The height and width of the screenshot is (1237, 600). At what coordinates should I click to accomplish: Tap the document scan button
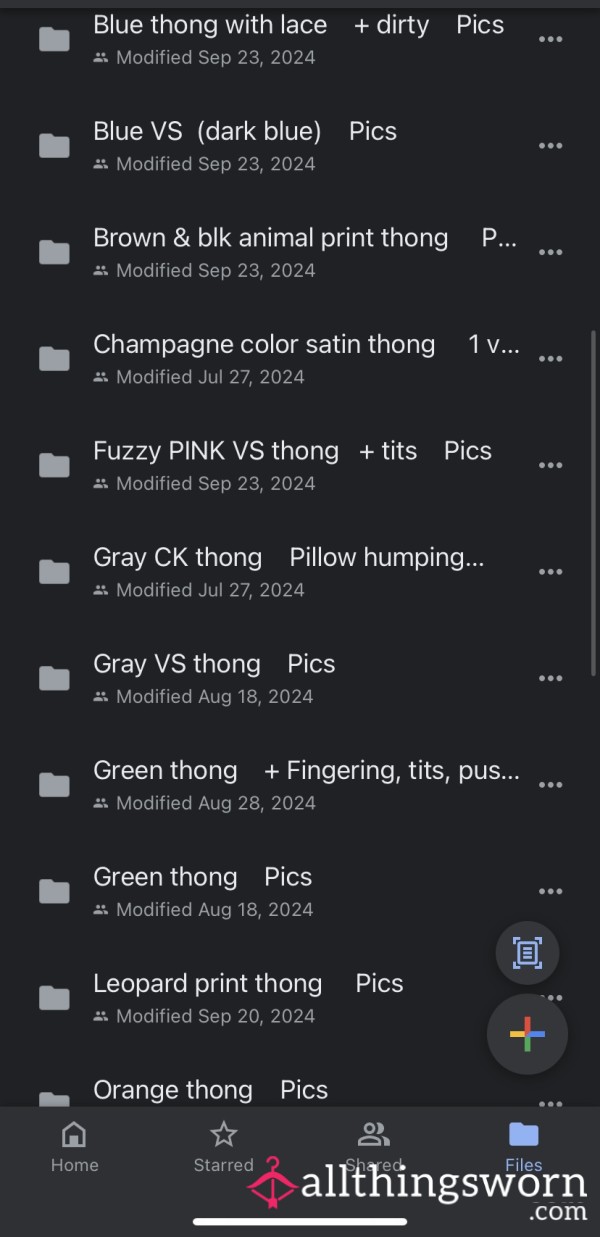[x=527, y=953]
